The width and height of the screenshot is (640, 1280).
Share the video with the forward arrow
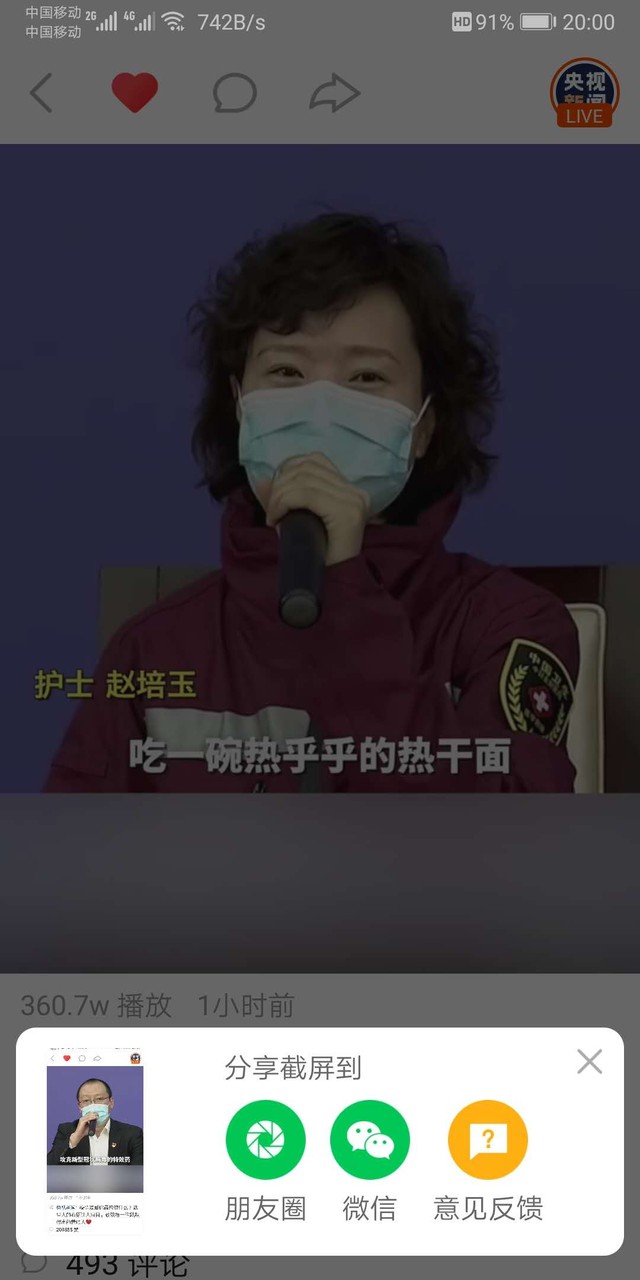(334, 93)
